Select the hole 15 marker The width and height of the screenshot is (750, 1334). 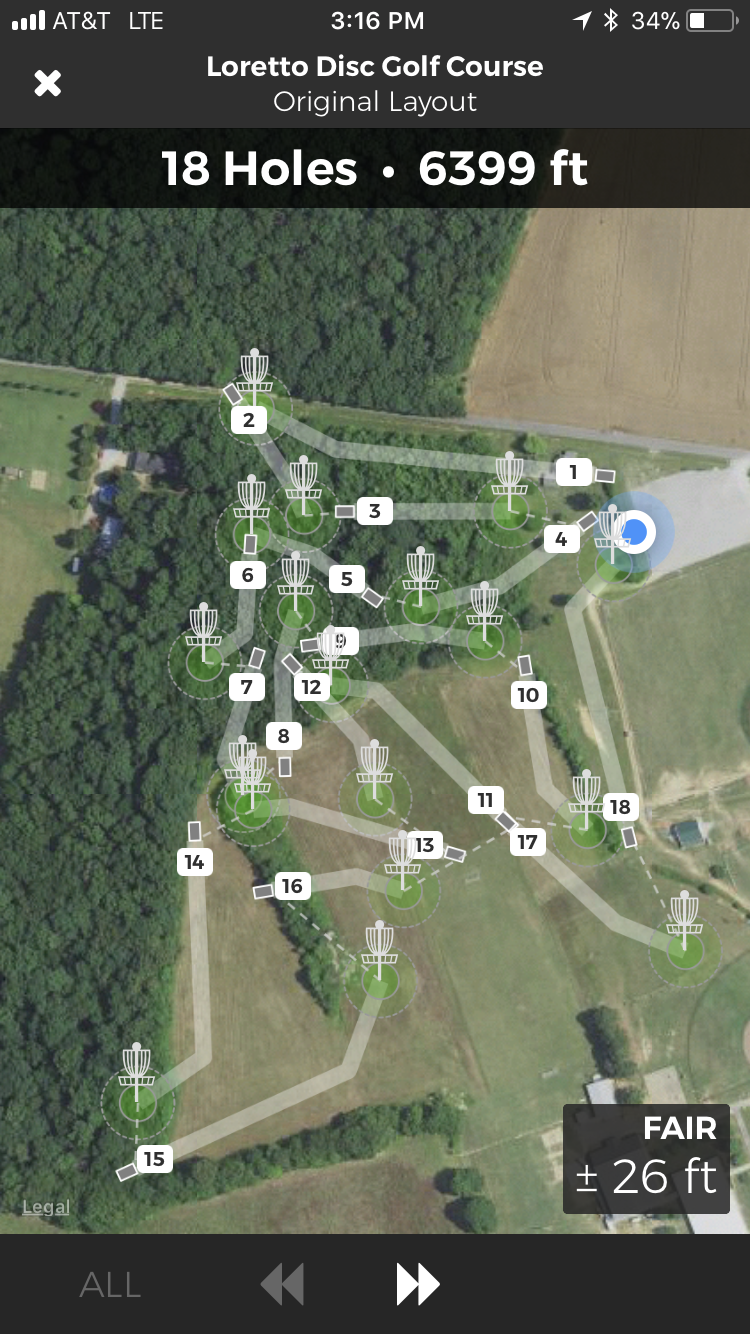tap(154, 1159)
